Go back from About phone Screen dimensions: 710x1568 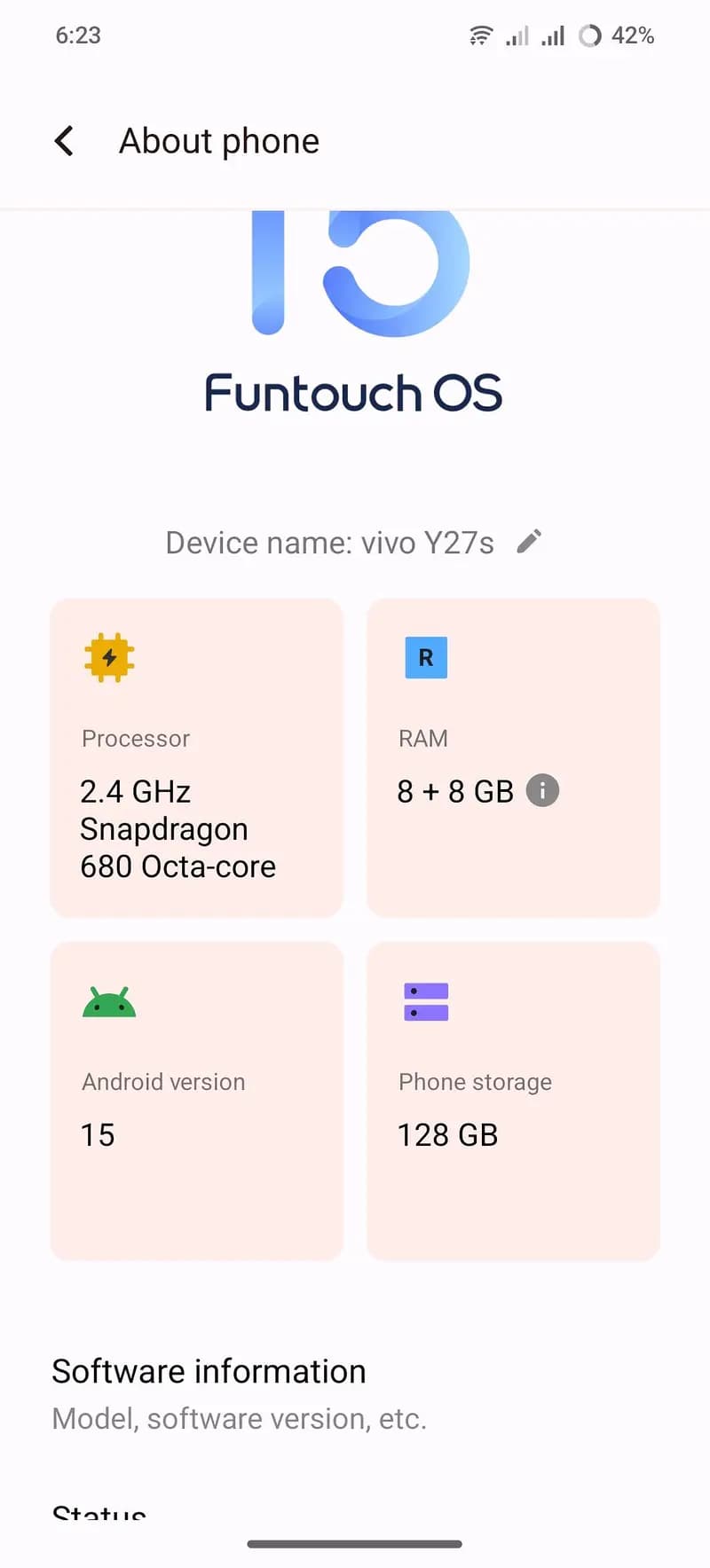pyautogui.click(x=64, y=141)
